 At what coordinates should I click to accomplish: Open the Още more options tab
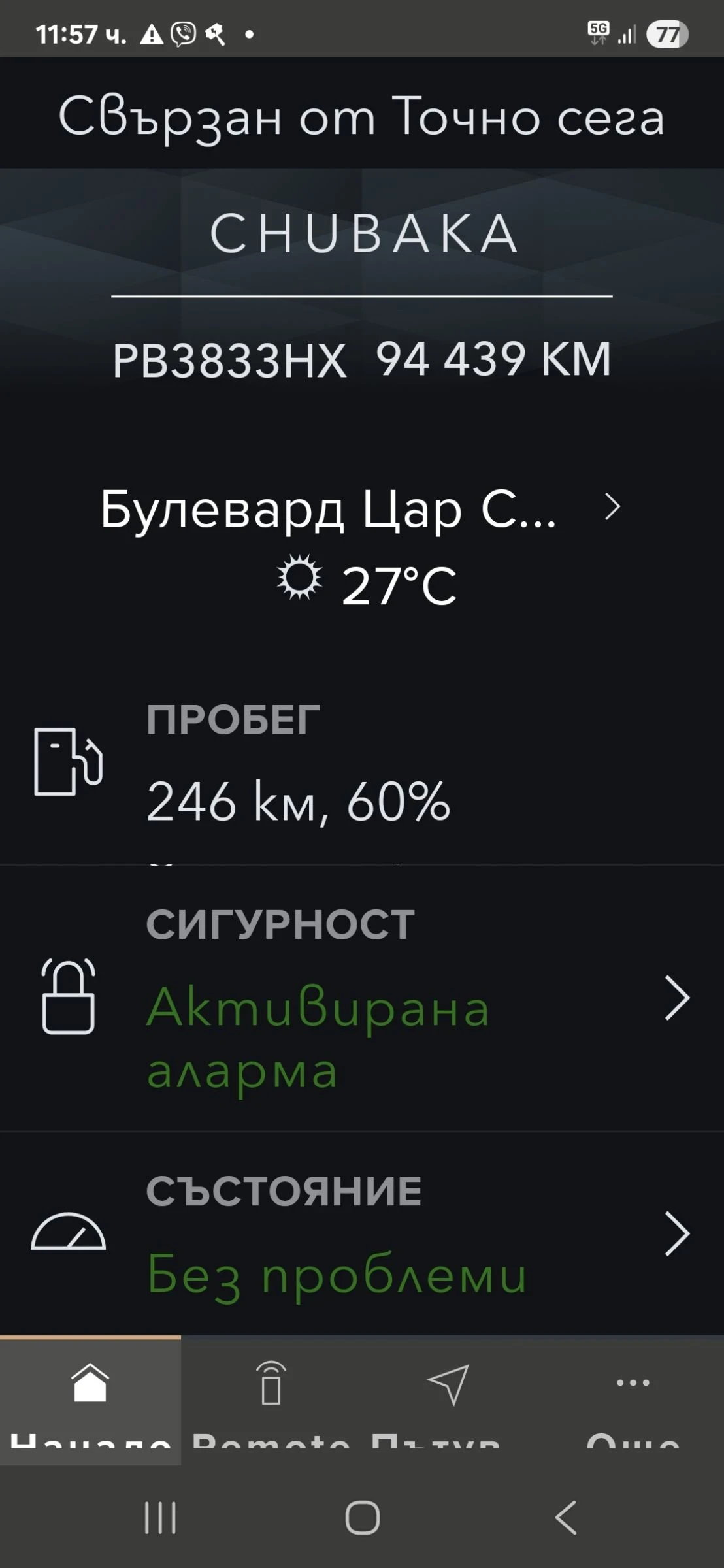pyautogui.click(x=633, y=1397)
